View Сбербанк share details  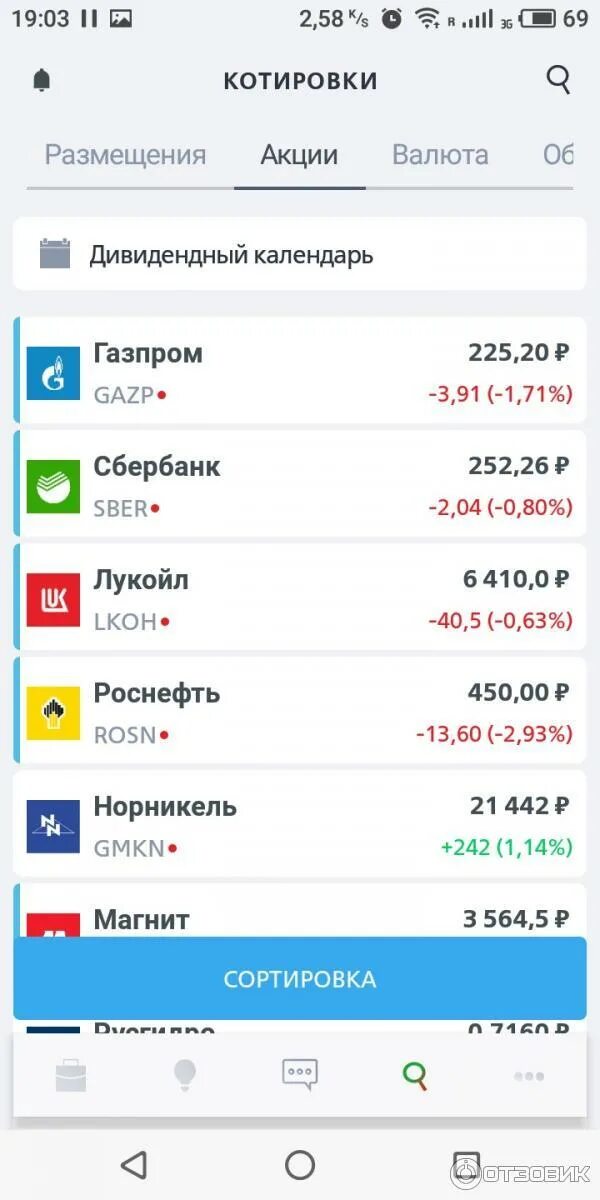300,485
